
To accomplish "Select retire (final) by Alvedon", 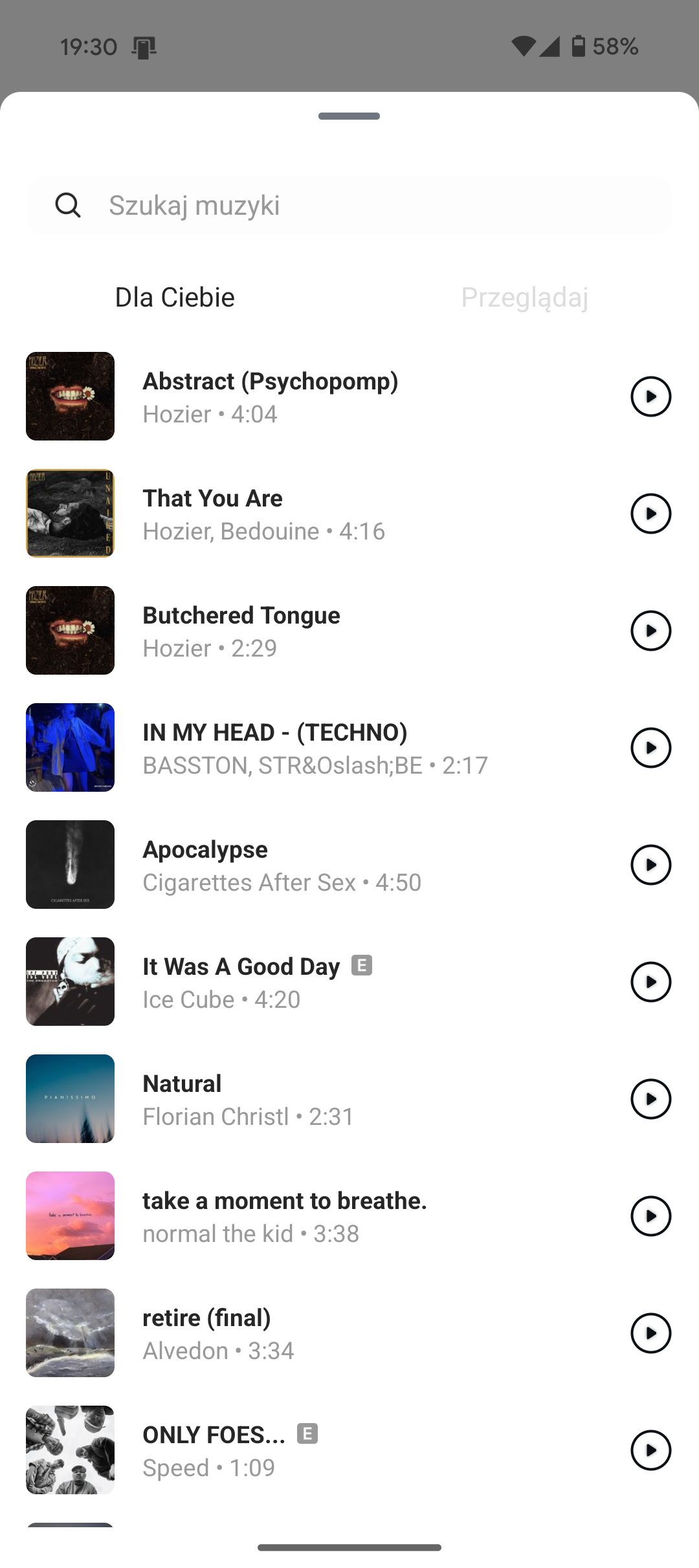I will pos(349,1333).
